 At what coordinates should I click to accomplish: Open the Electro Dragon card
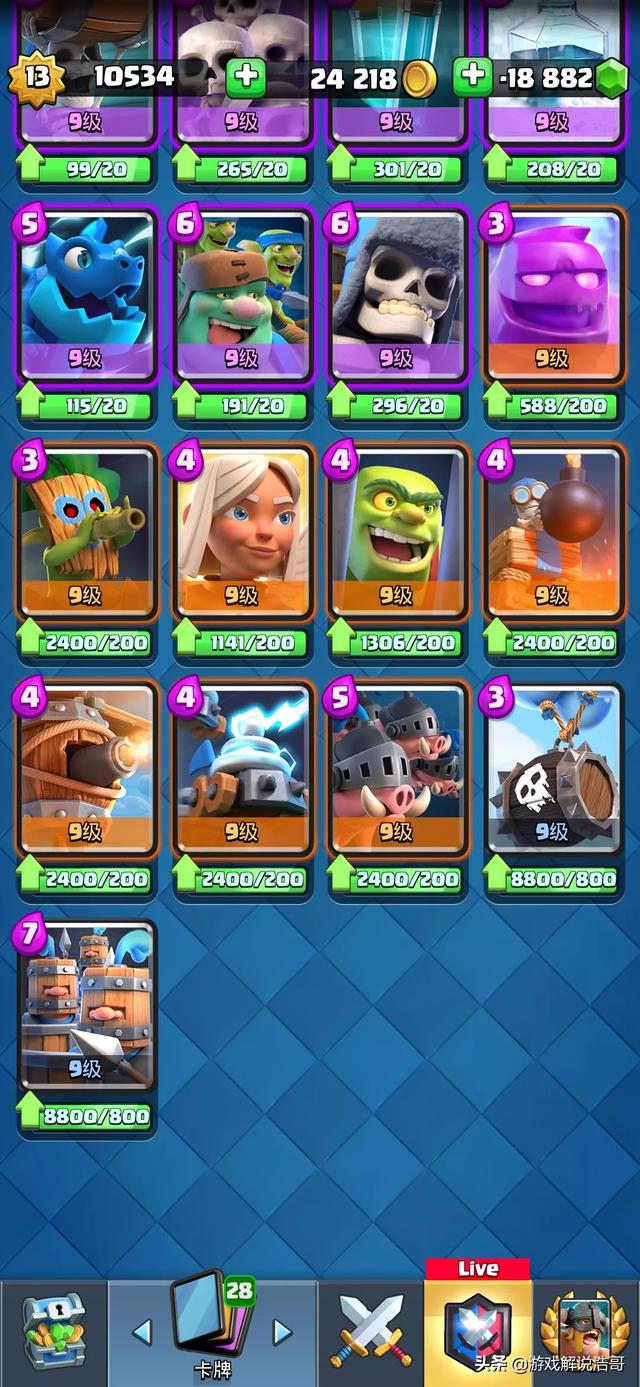86,295
